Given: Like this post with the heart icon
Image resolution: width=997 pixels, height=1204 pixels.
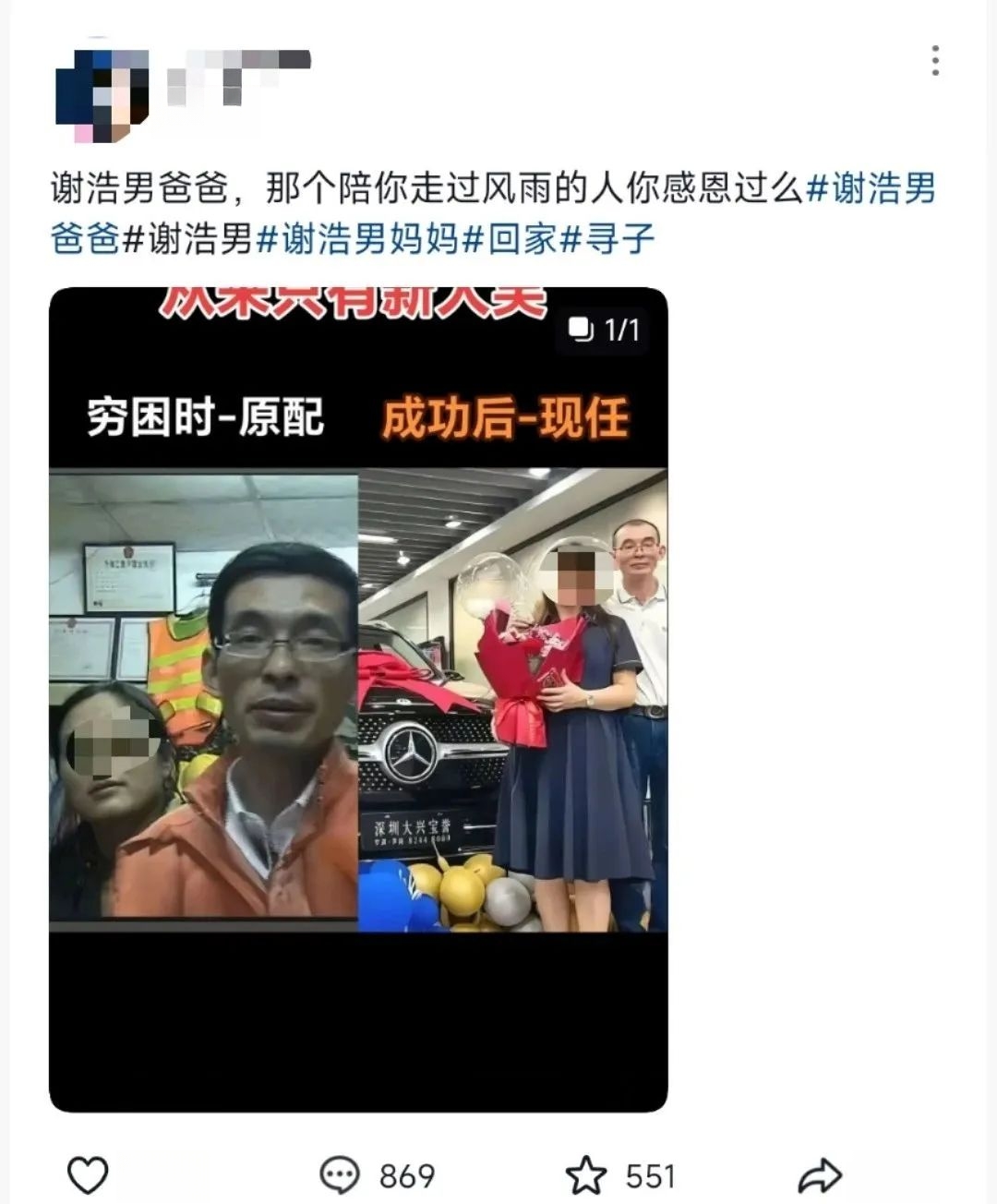Looking at the screenshot, I should coord(89,1174).
